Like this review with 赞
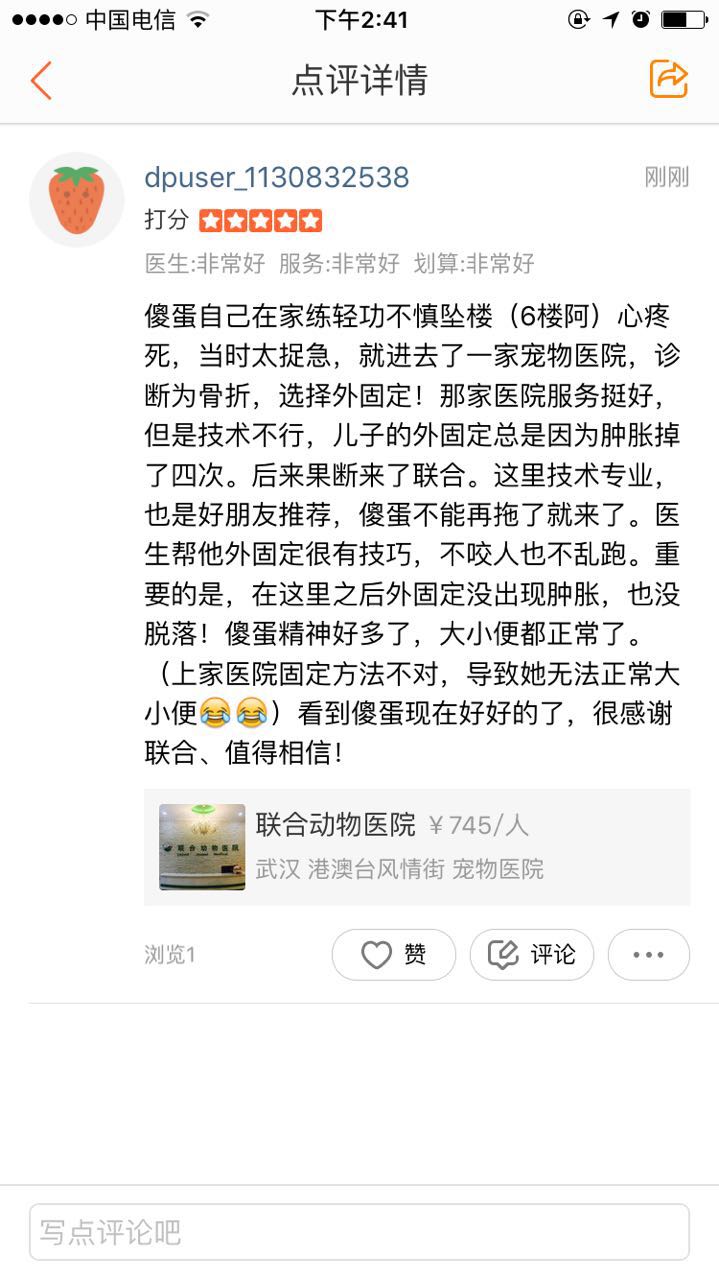The image size is (719, 1280). pos(393,955)
